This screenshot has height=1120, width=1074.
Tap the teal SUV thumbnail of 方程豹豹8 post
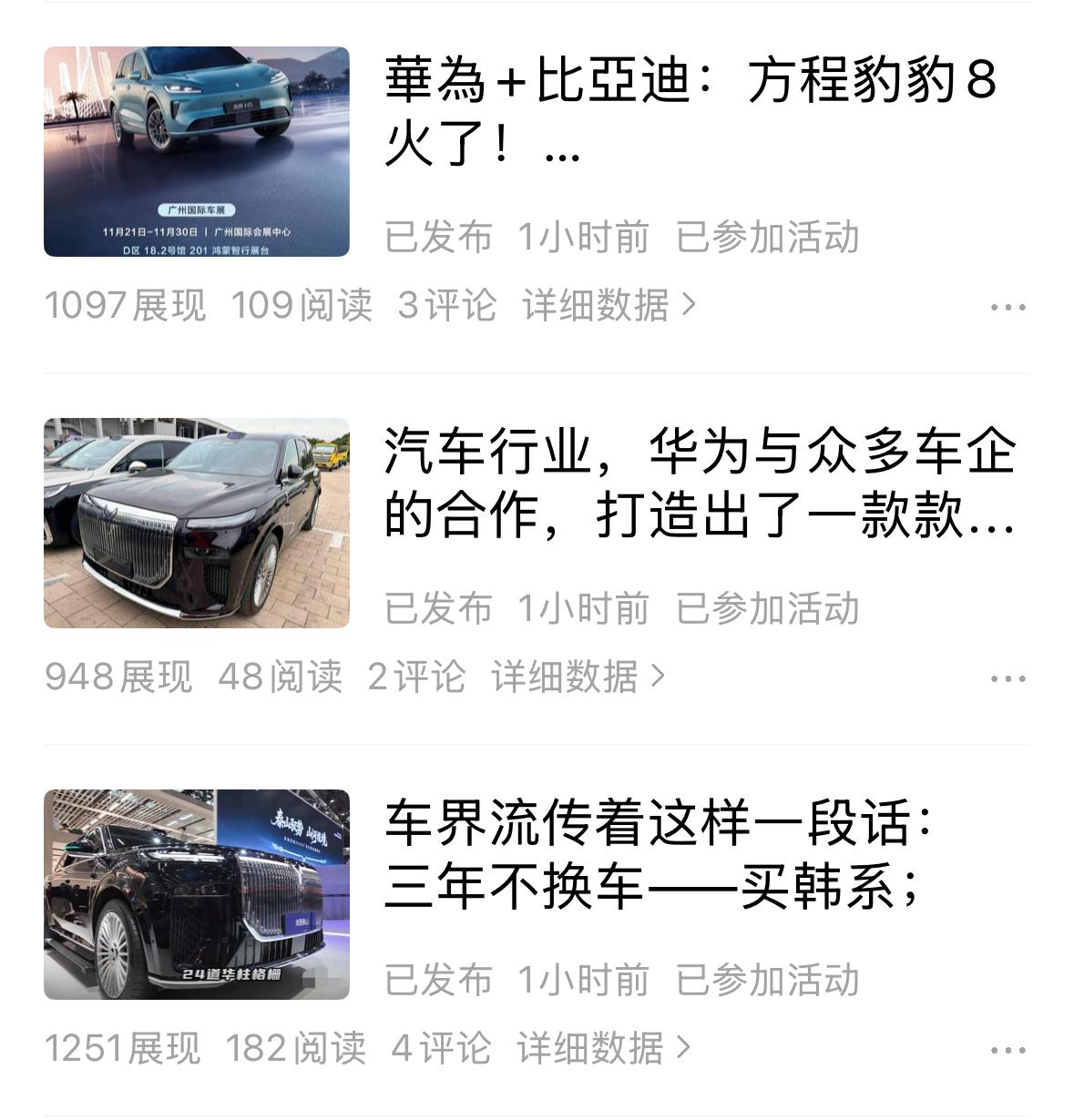197,151
